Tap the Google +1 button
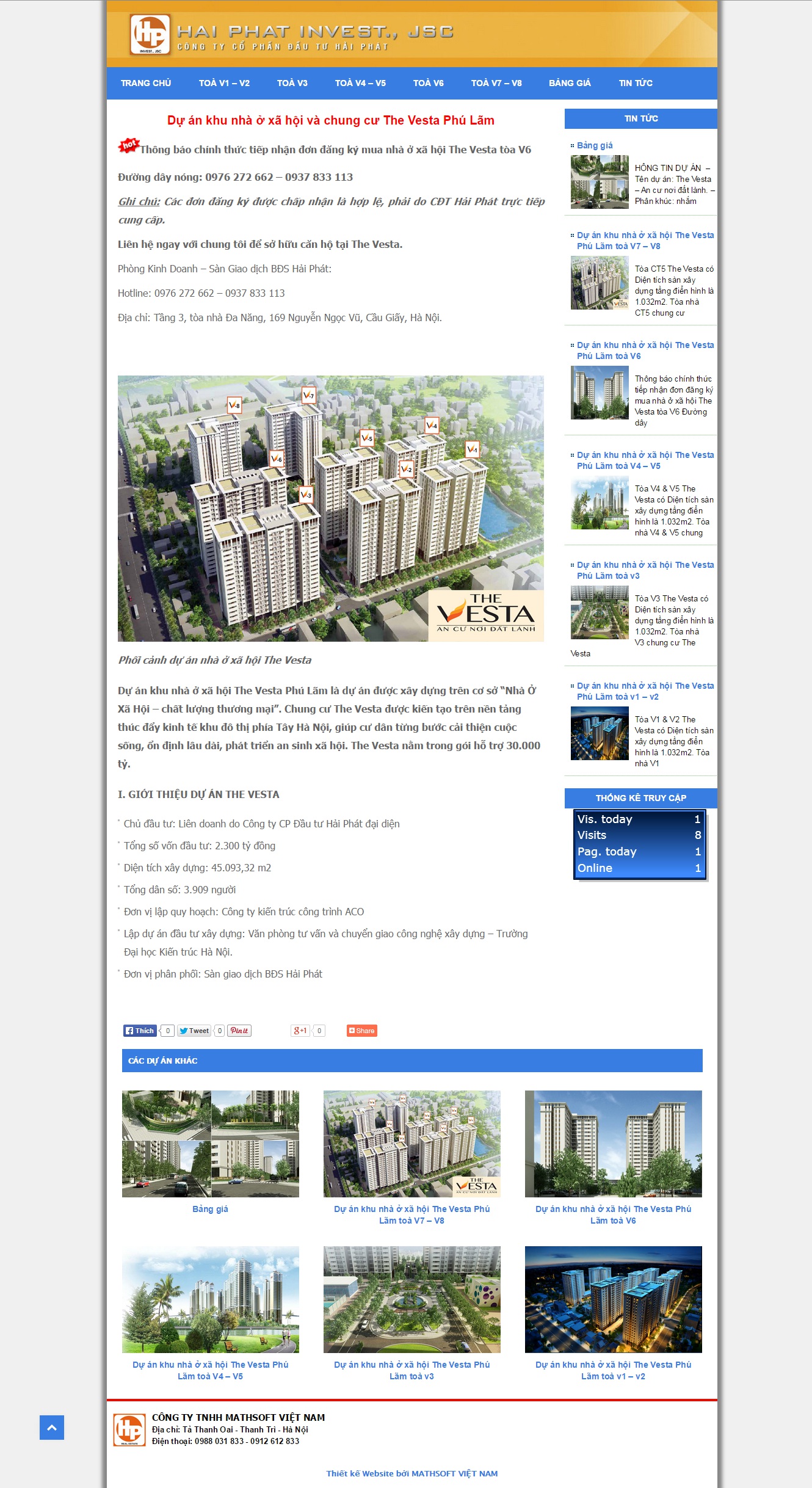 point(300,1031)
